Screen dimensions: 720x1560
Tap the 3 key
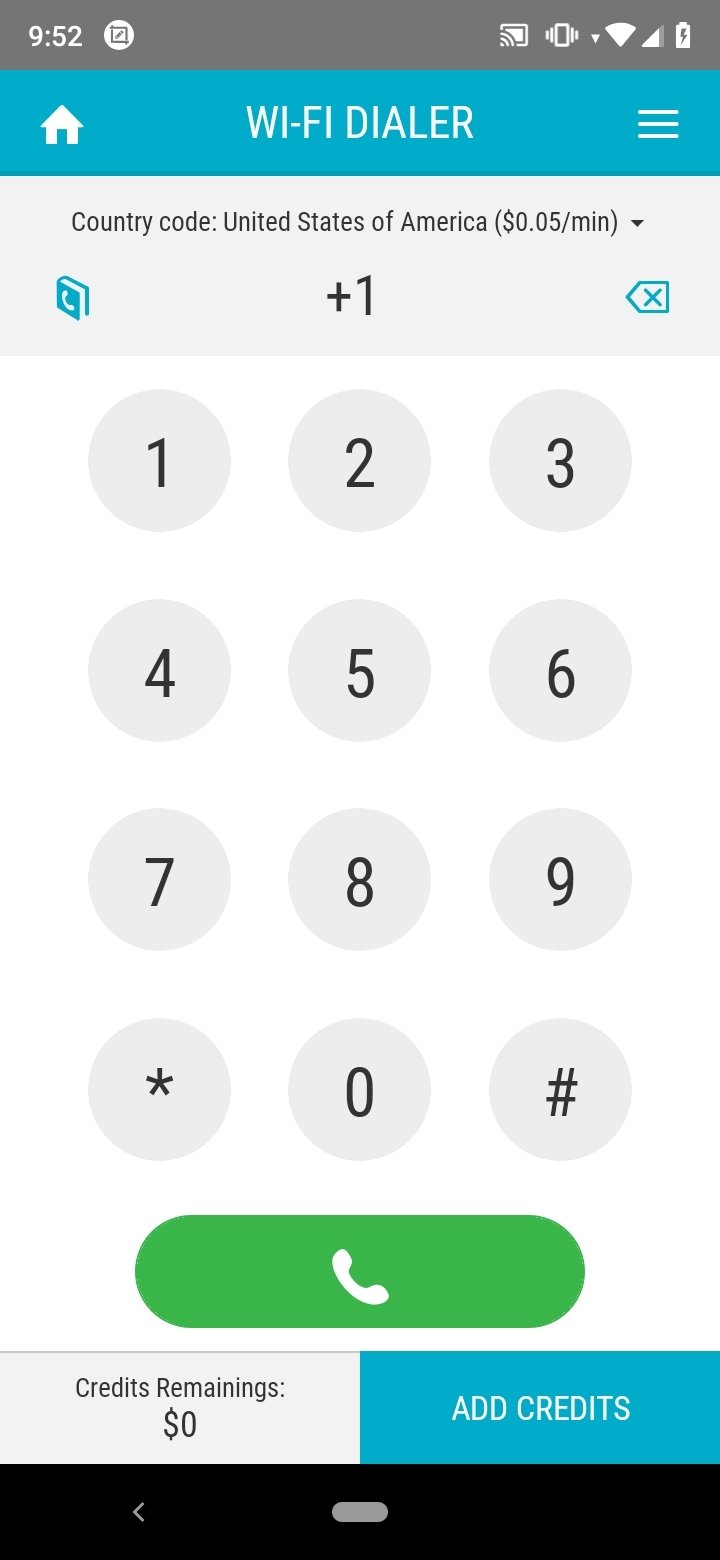(x=560, y=461)
